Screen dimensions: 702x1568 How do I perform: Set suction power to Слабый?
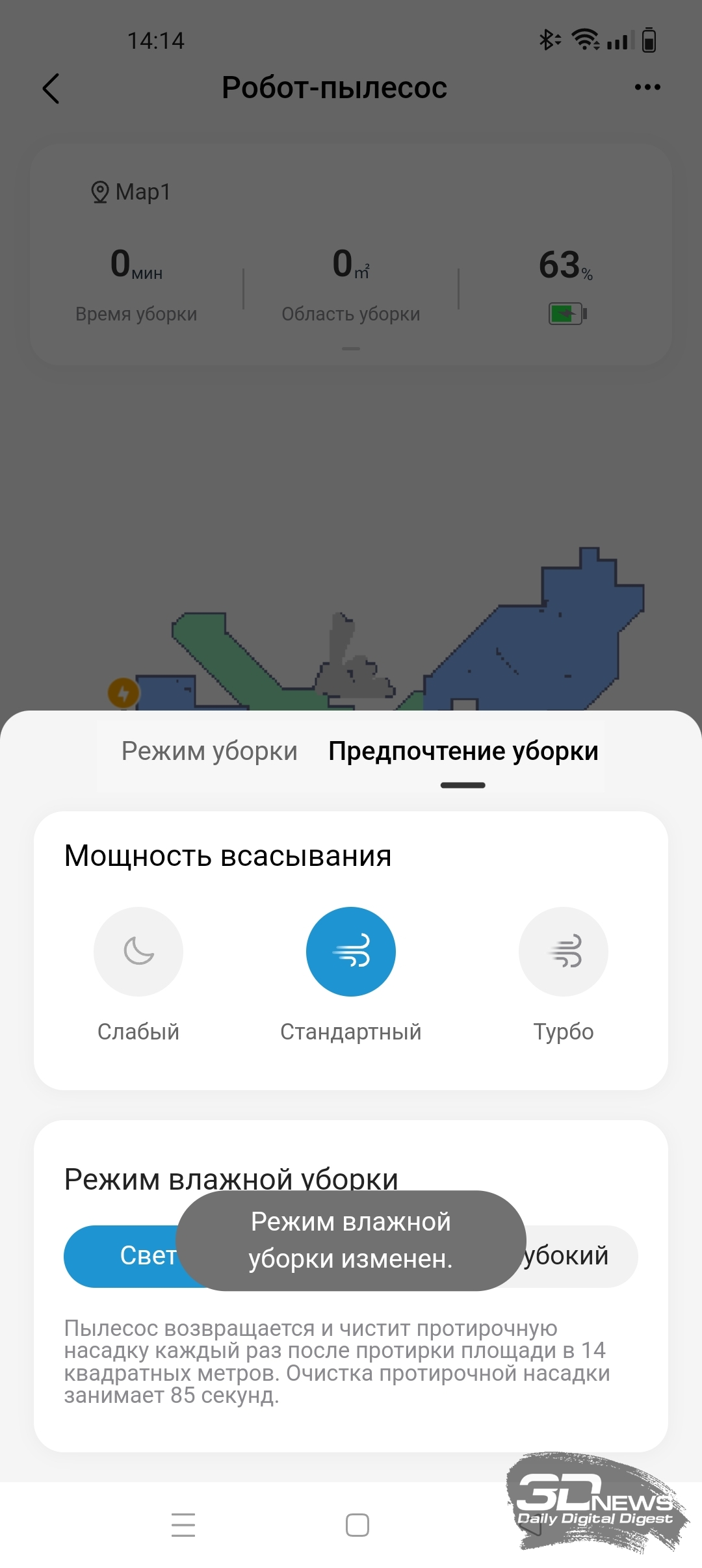click(138, 952)
